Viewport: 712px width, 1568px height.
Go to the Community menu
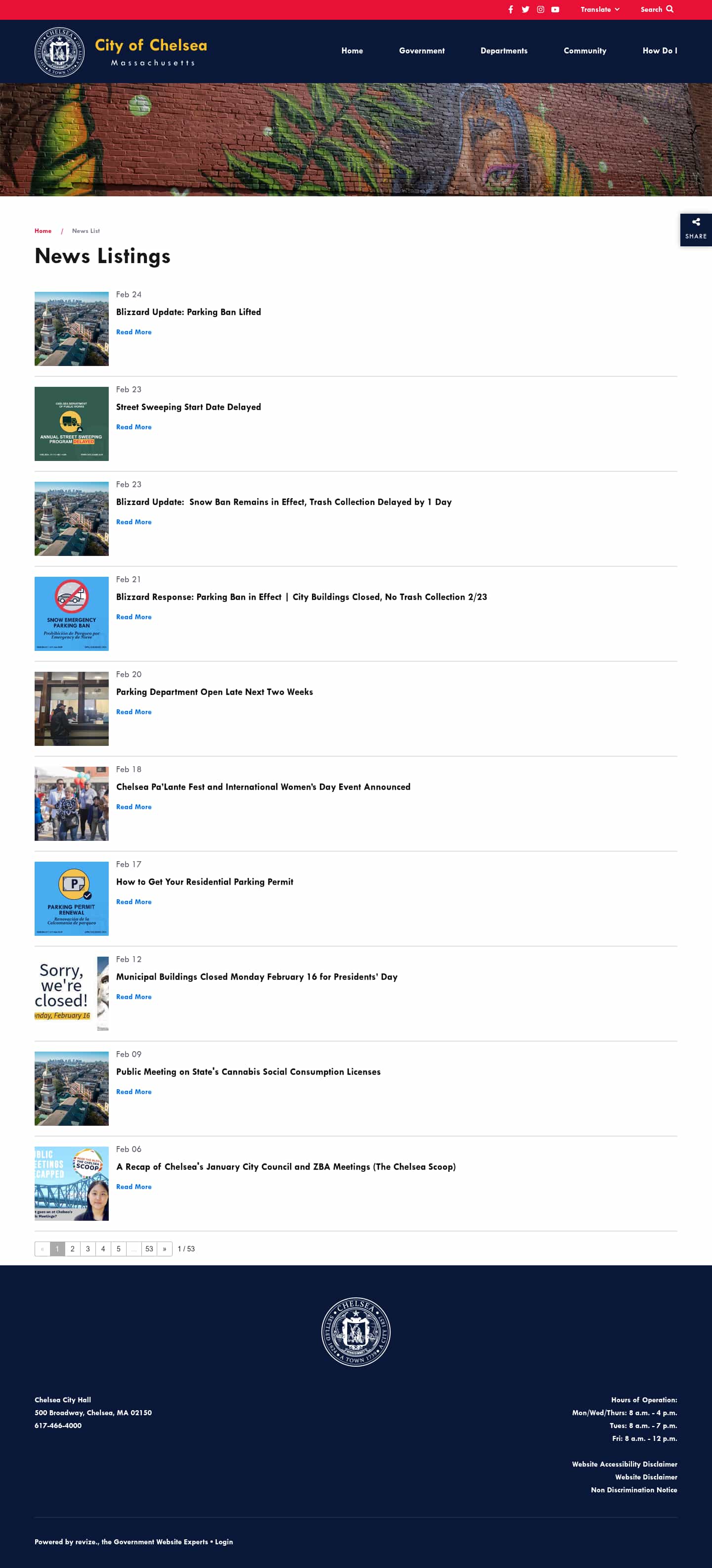tap(584, 51)
